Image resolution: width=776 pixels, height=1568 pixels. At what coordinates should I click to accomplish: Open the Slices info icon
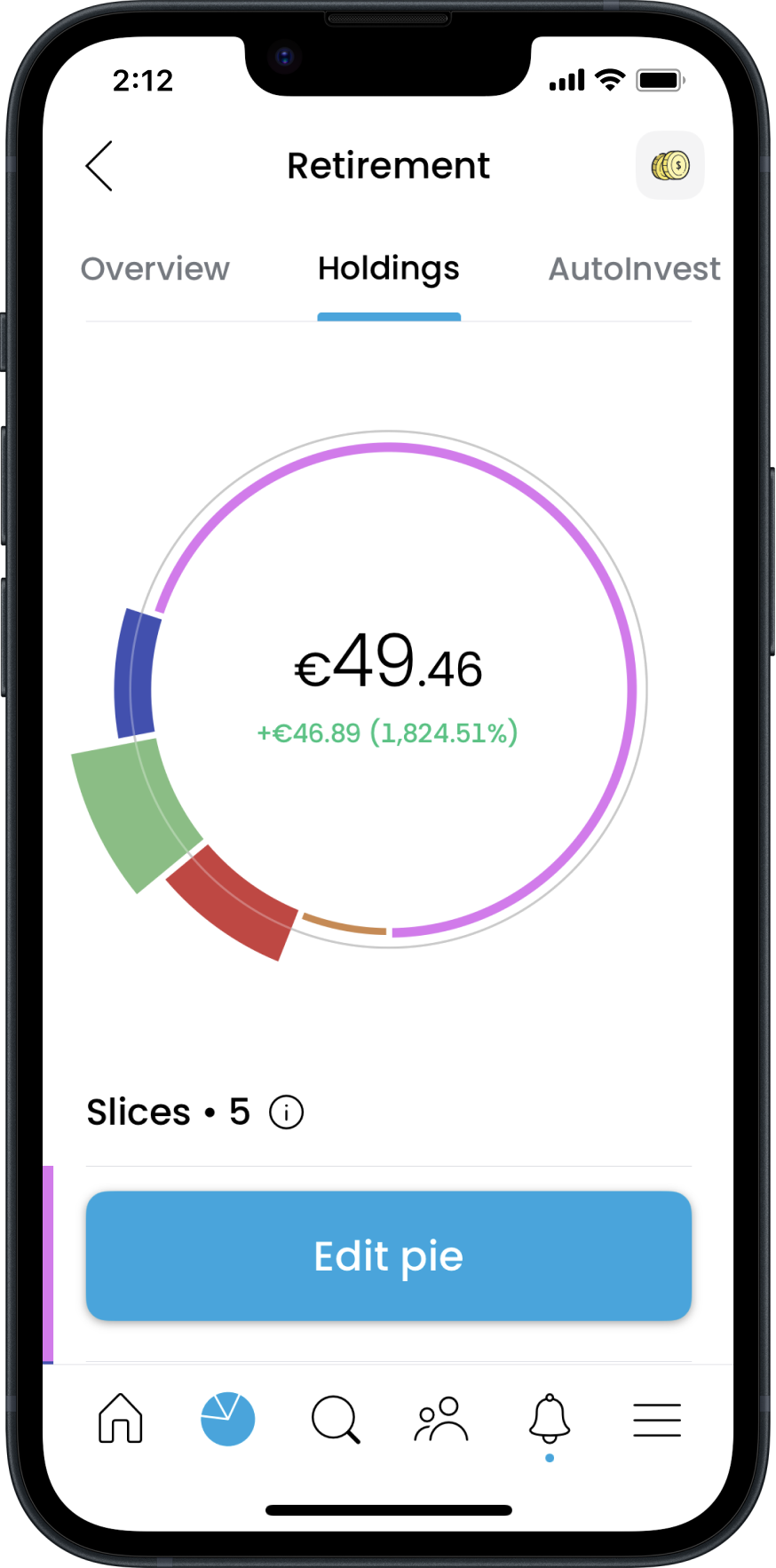(x=287, y=1112)
